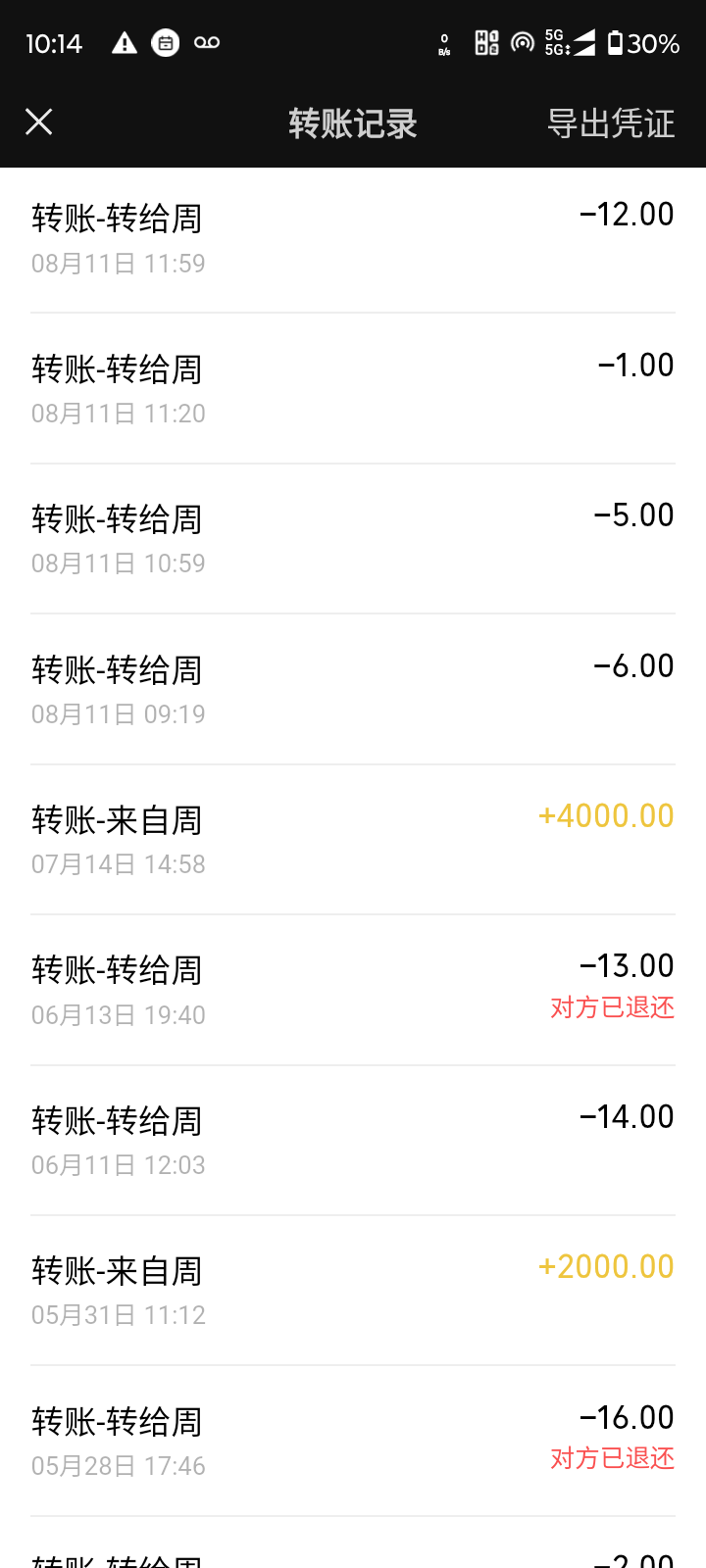Select the refunded -13.00 transfer on 06月13日

353,990
